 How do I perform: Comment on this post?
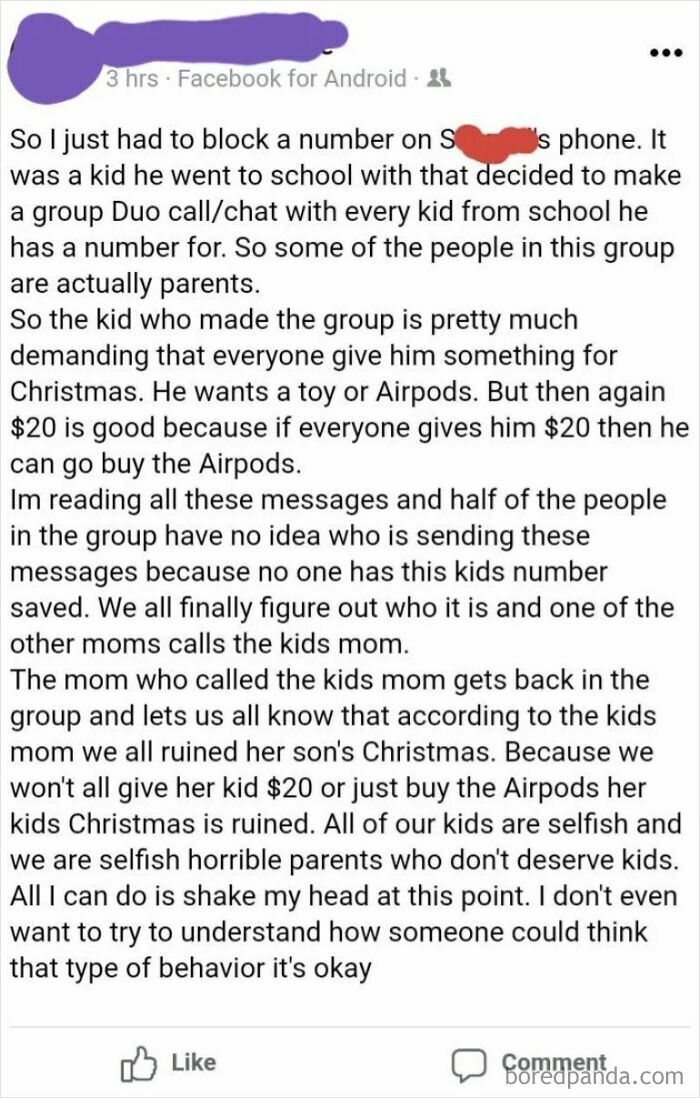point(529,1064)
